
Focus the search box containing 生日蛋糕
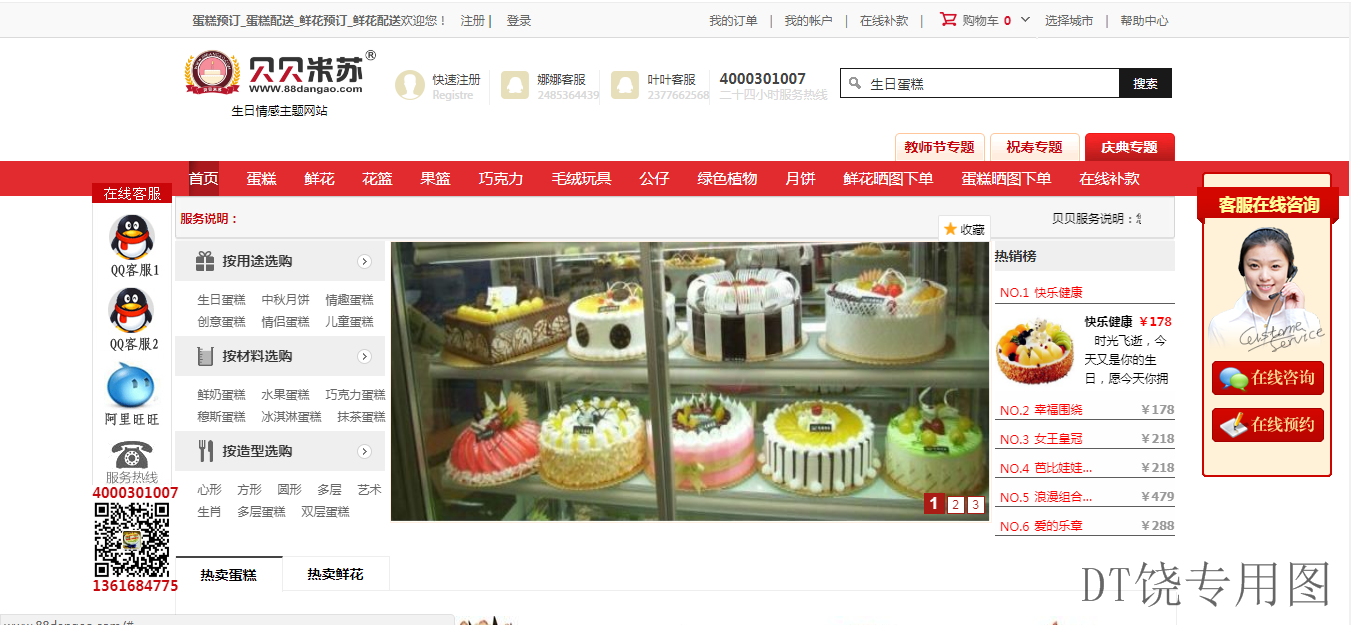990,84
